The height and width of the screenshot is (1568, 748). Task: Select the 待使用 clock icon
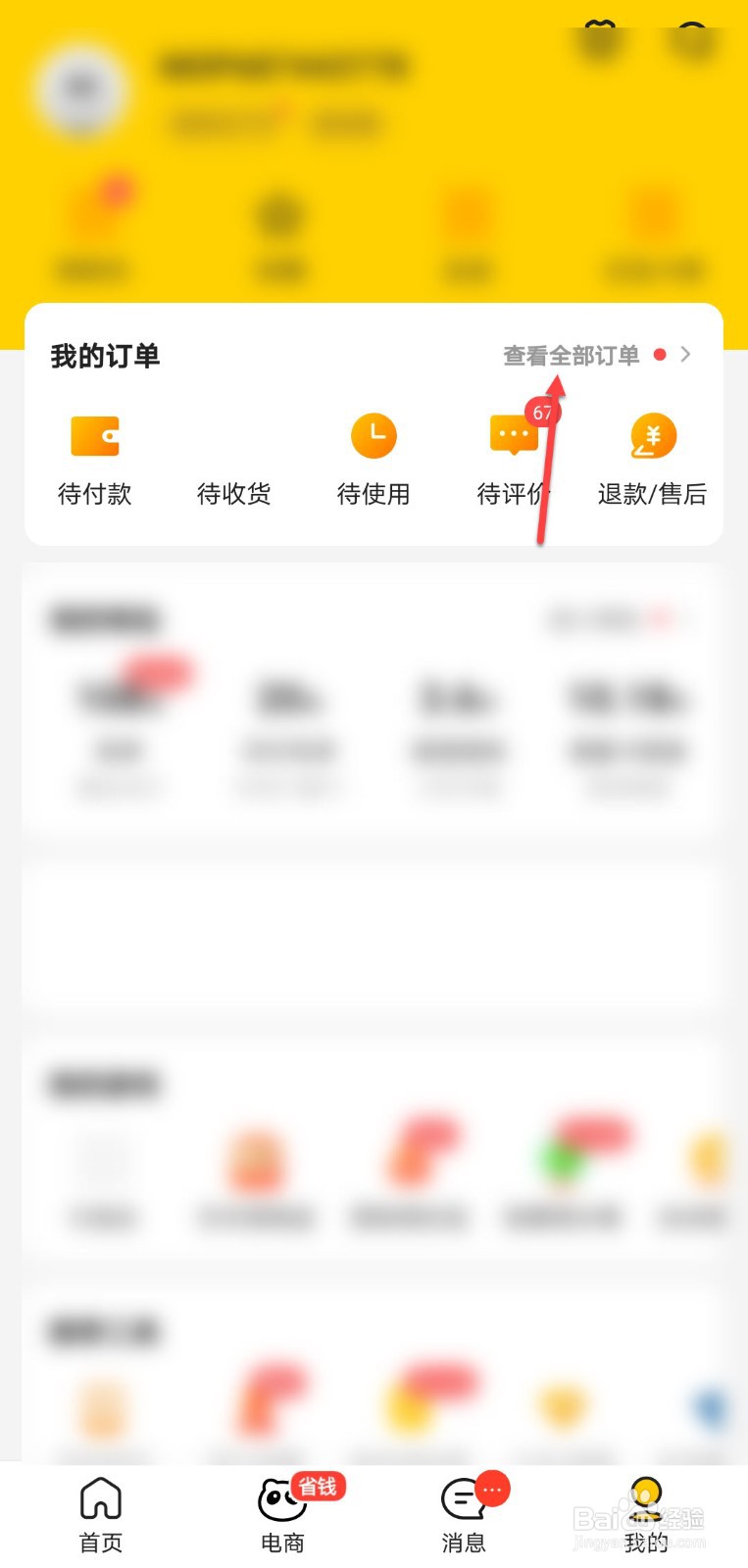[x=373, y=434]
